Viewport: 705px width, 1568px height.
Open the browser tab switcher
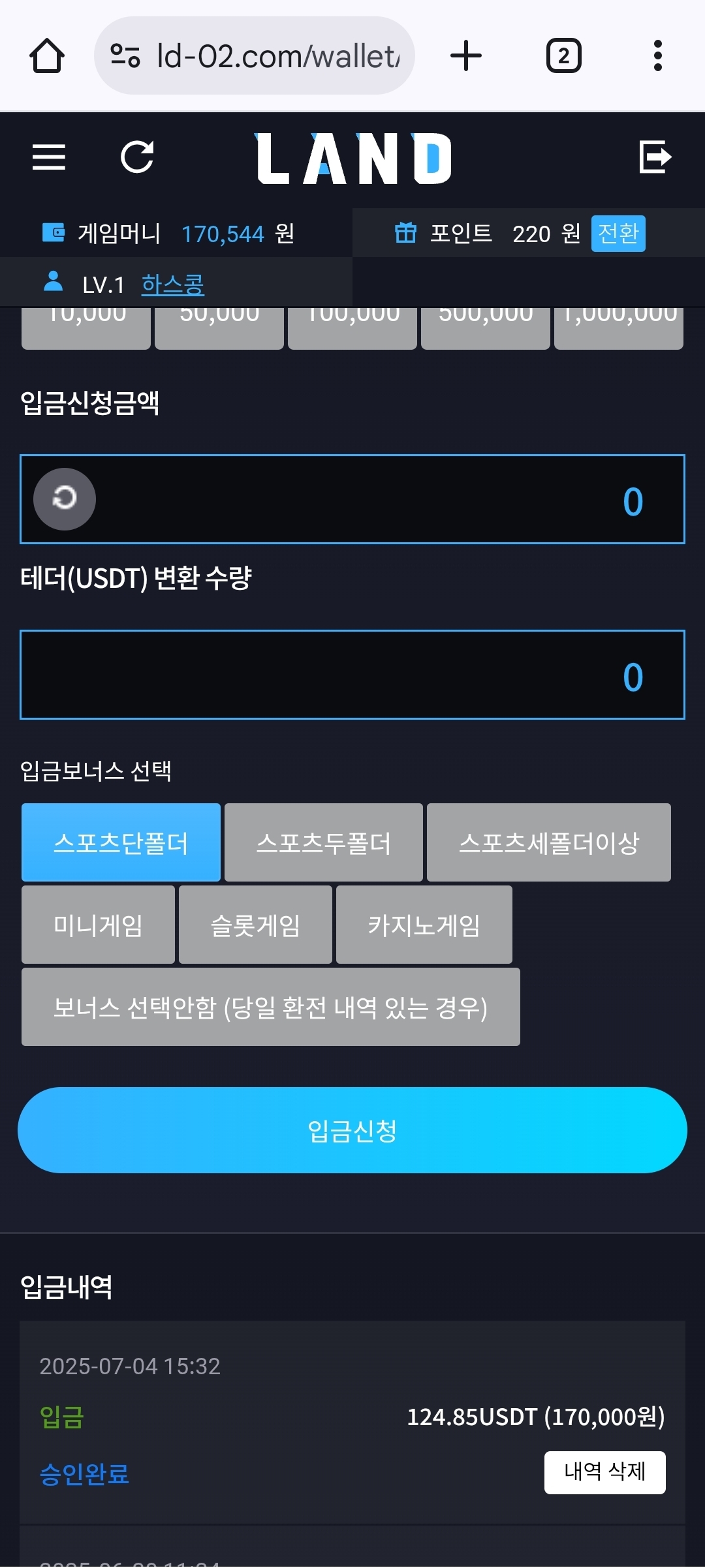563,55
